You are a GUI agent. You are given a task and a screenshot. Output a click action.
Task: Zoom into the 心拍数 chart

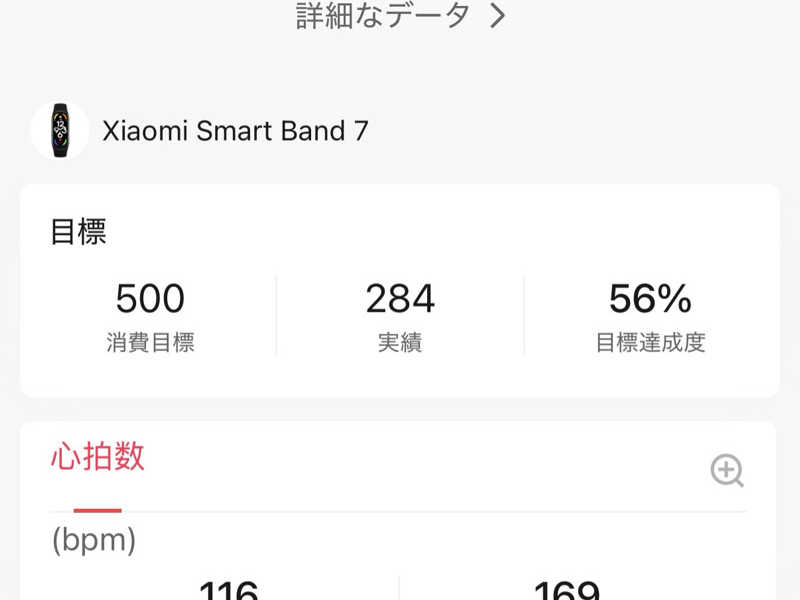(x=727, y=470)
